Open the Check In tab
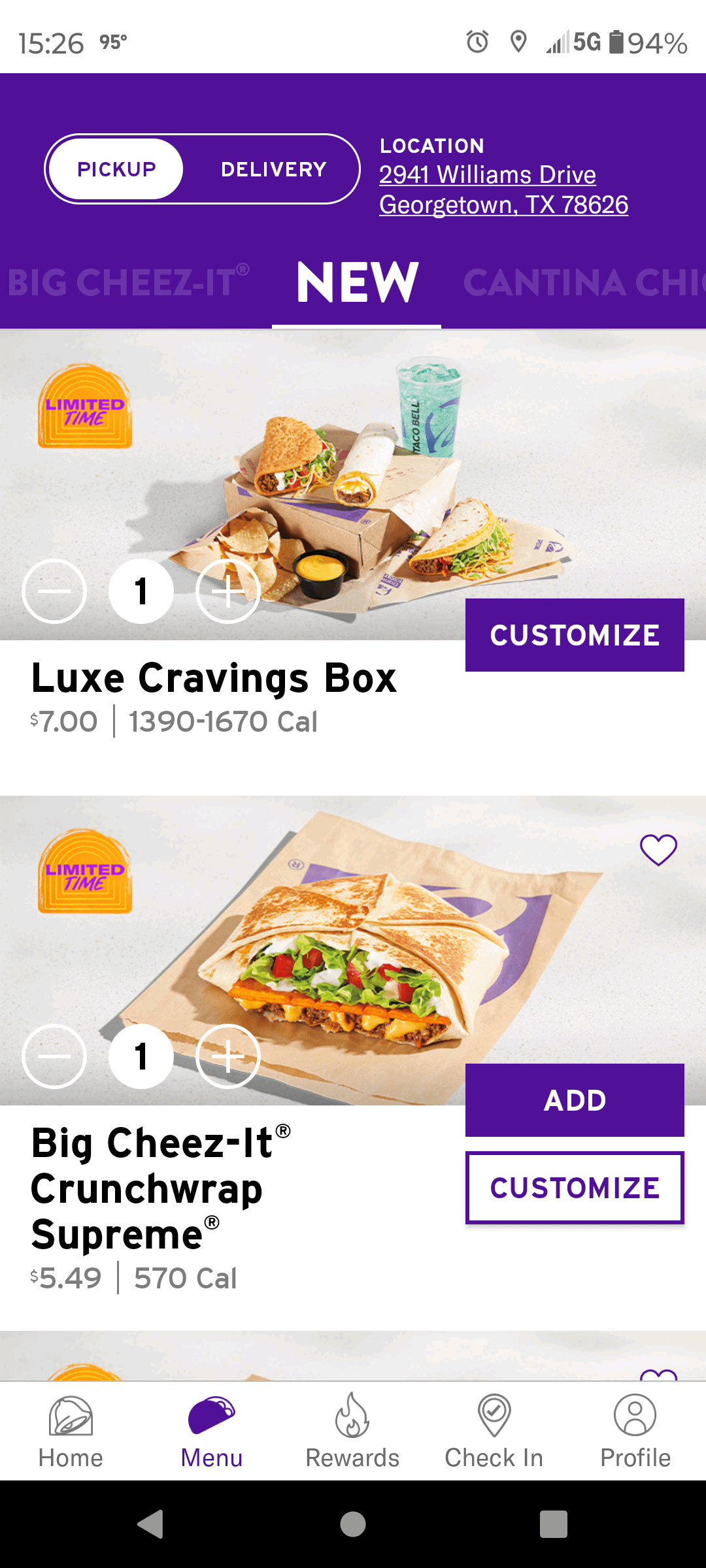Screen dimensions: 706x1568 click(494, 1431)
